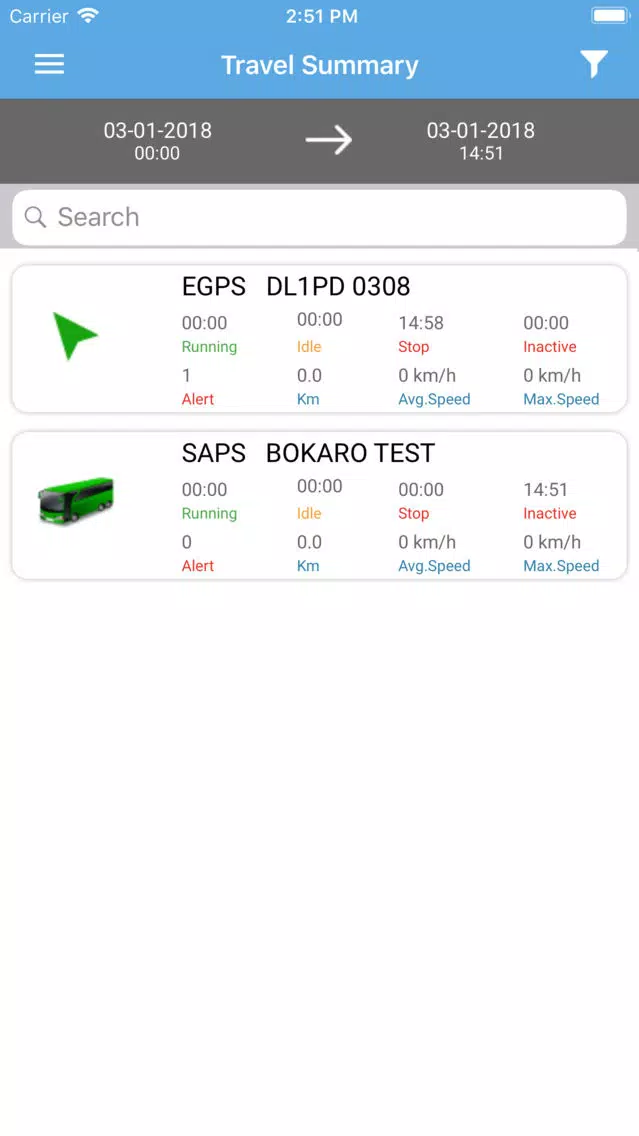Open the hamburger drawer menu

tap(49, 64)
